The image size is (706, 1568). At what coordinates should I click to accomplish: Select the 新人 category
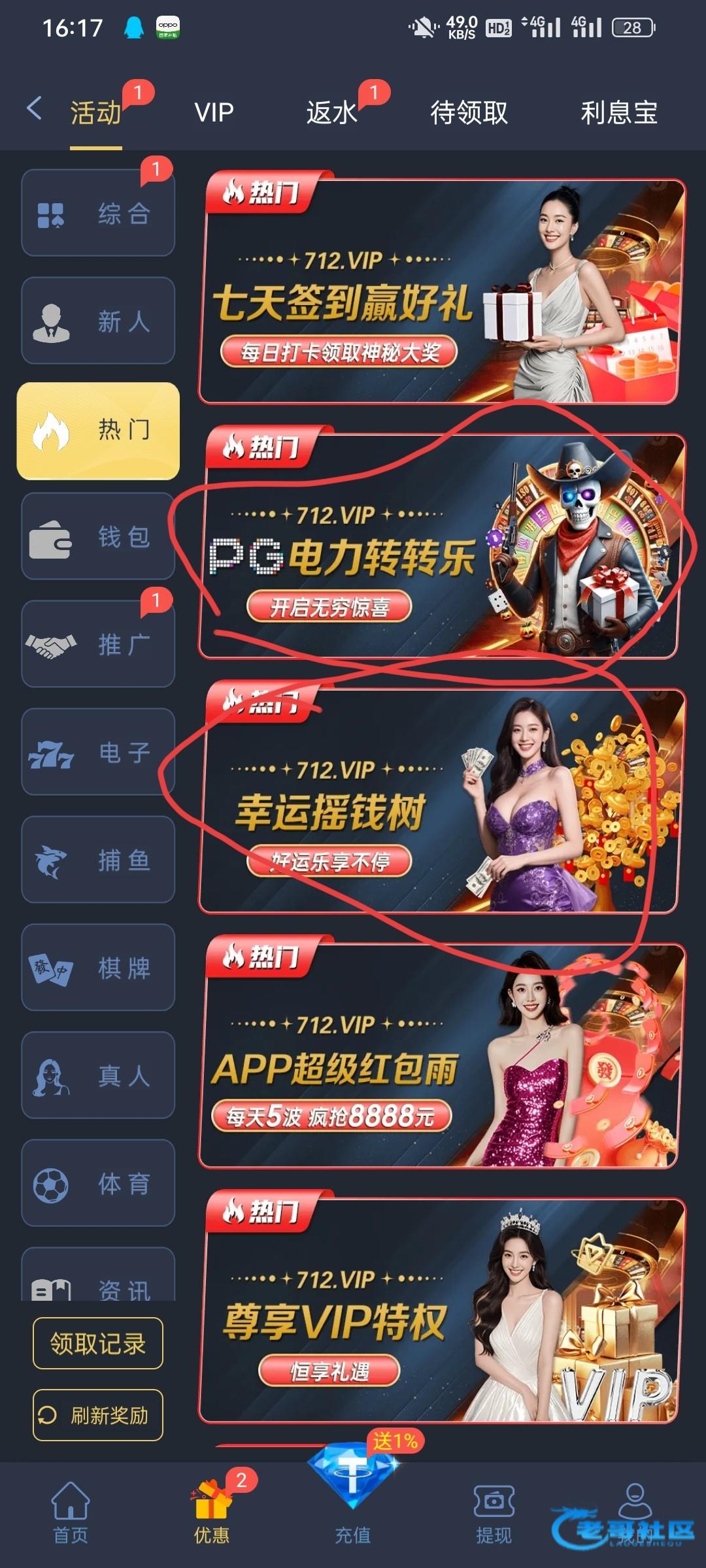[x=98, y=321]
